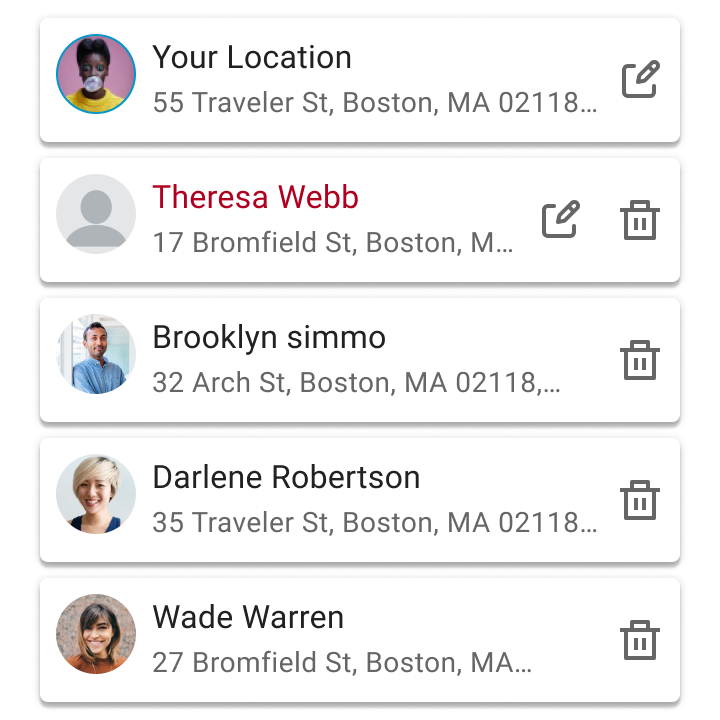This screenshot has width=720, height=720.
Task: Delete Theresa Webb from the list
Action: point(640,220)
